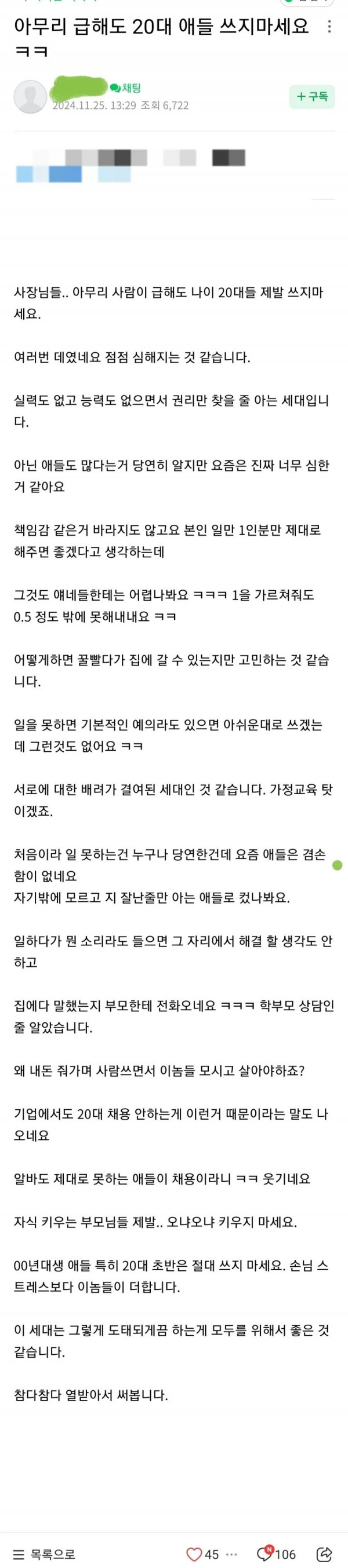The image size is (348, 1568).
Task: Open the author's profile picture
Action: point(30,97)
